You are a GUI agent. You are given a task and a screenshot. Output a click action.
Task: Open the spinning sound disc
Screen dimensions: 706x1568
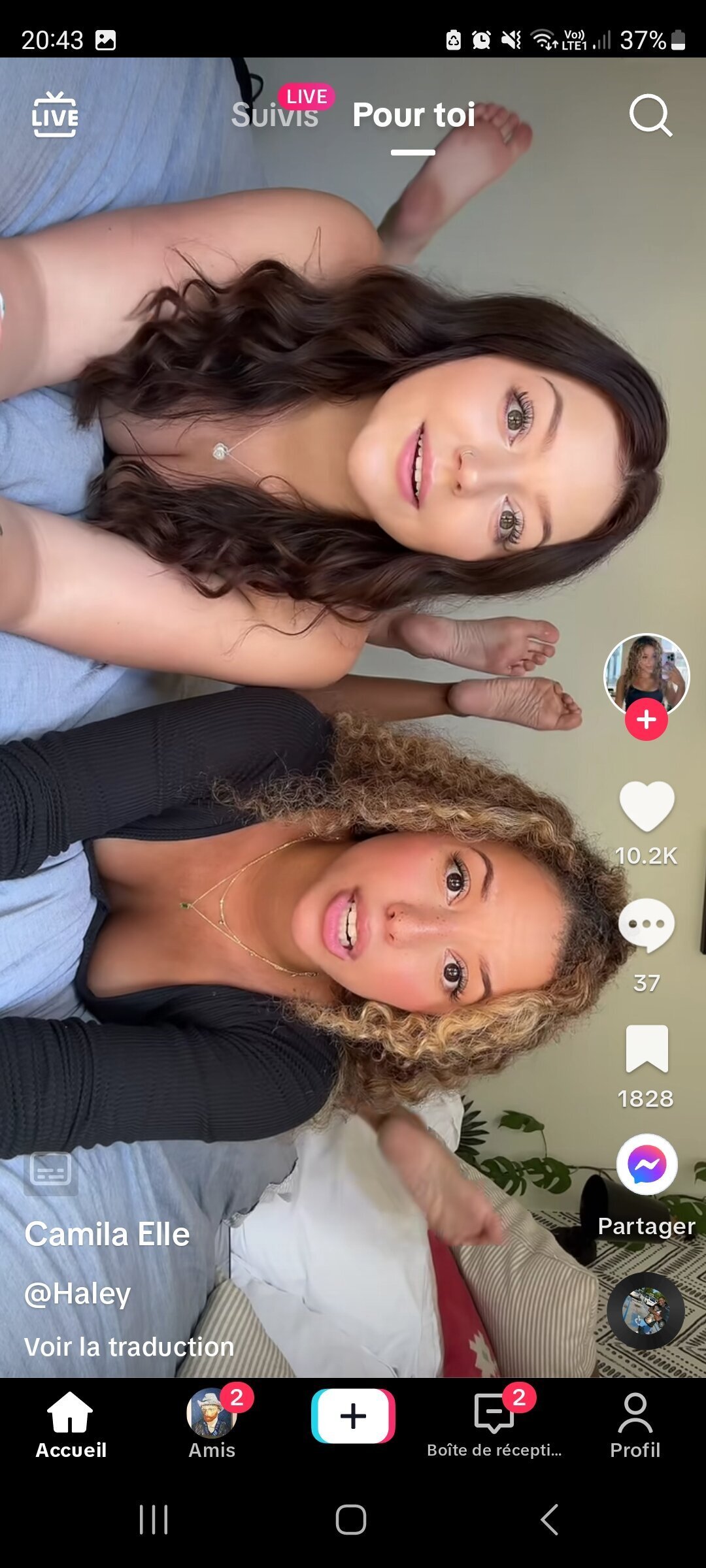pyautogui.click(x=646, y=1311)
